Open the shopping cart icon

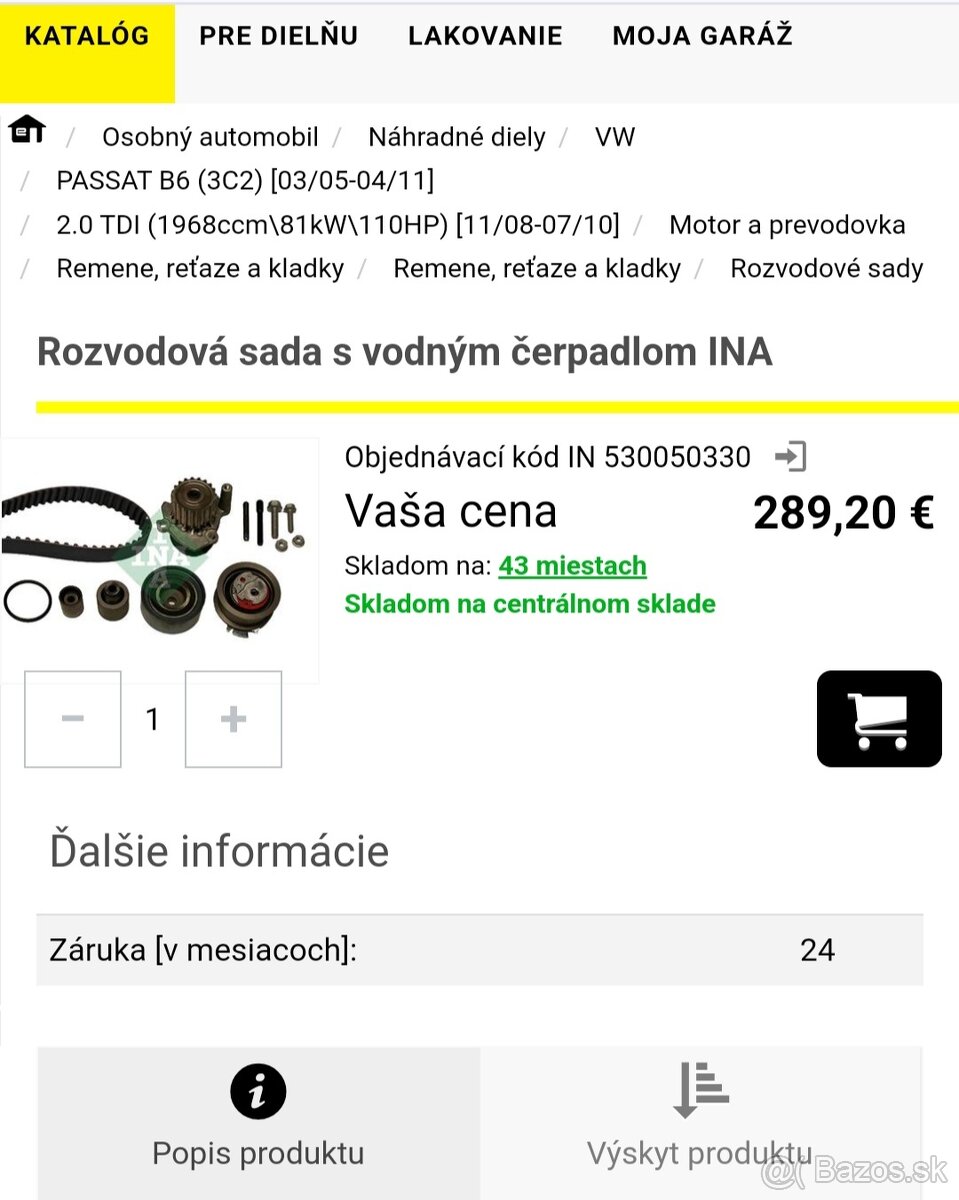879,719
